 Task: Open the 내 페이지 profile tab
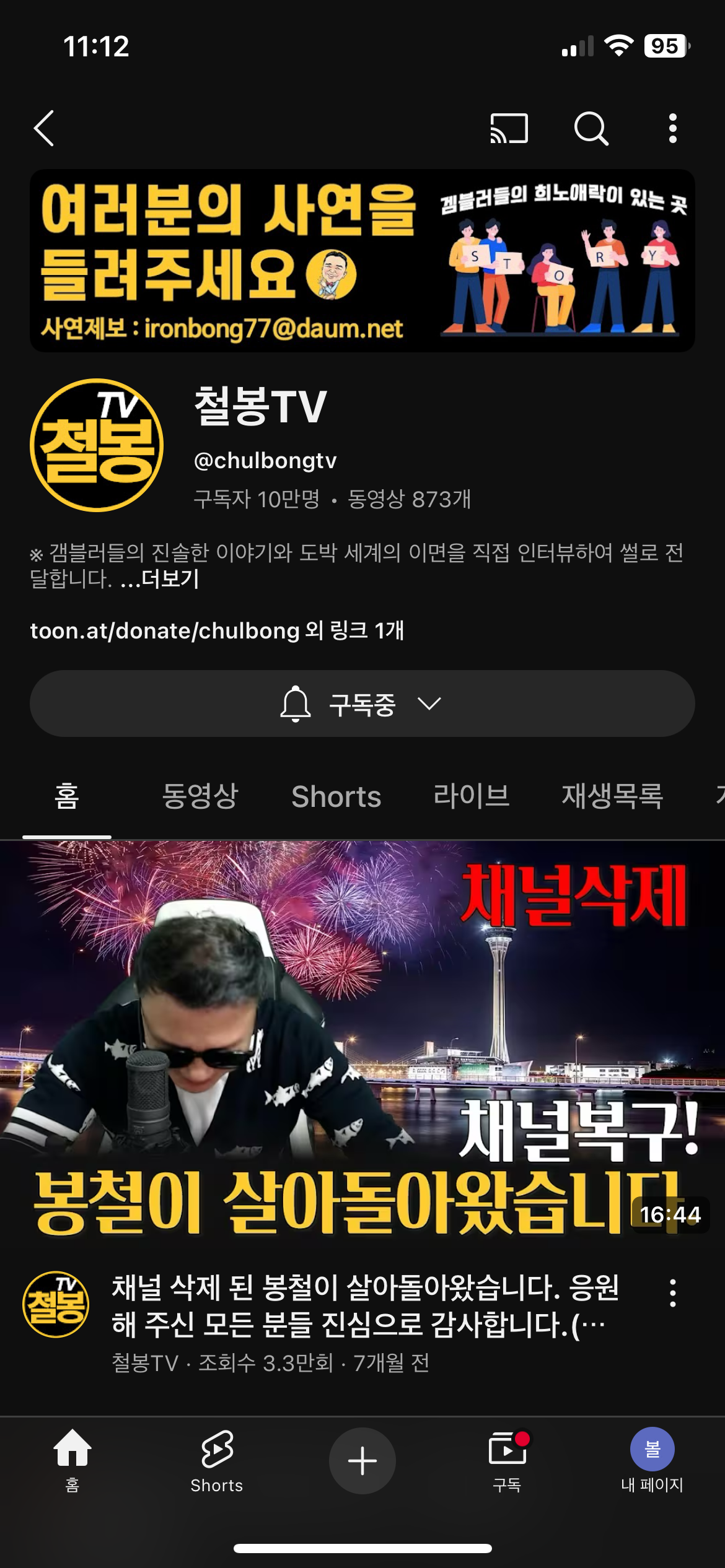pyautogui.click(x=652, y=1460)
